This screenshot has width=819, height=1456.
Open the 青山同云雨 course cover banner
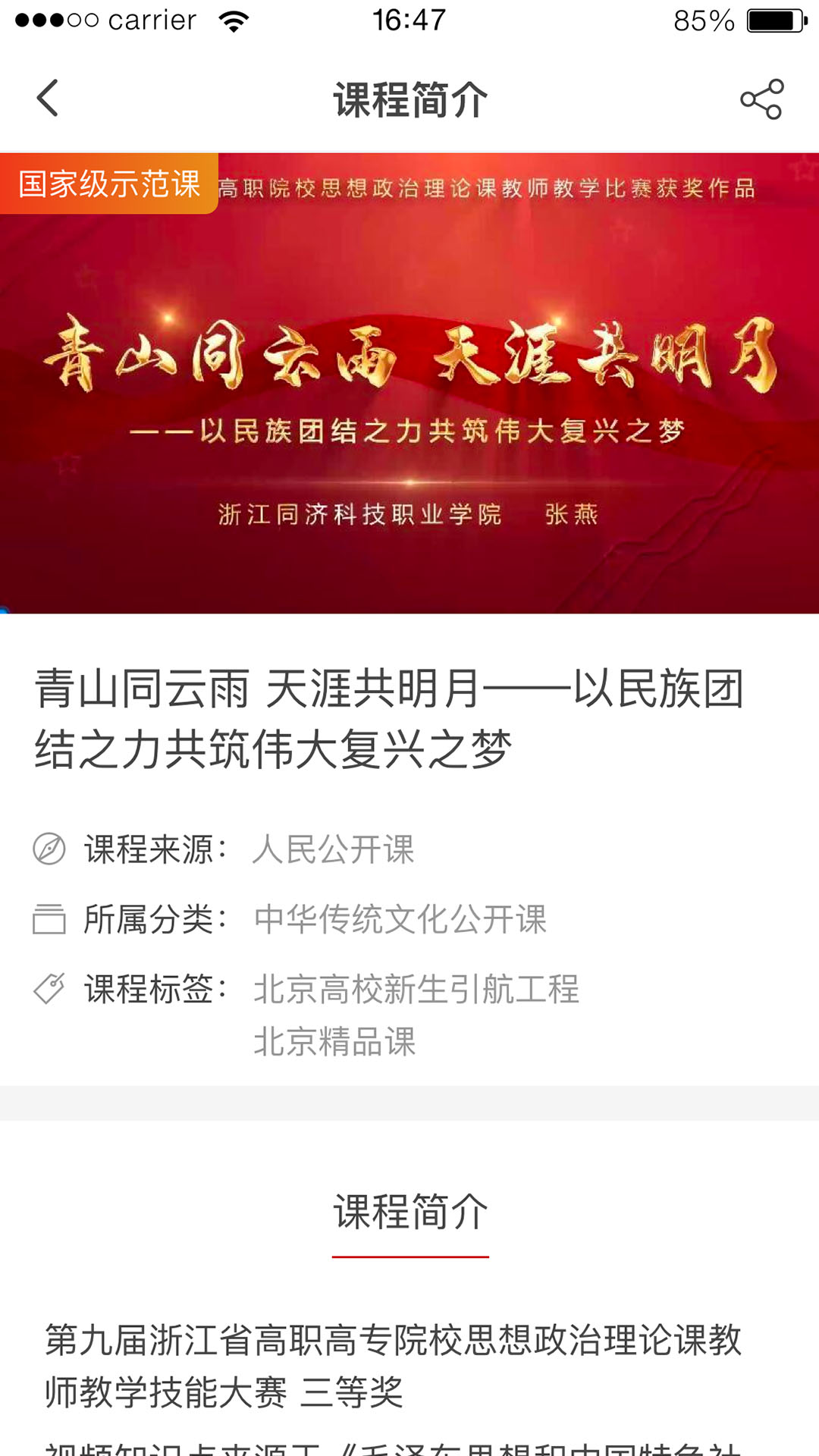[409, 383]
